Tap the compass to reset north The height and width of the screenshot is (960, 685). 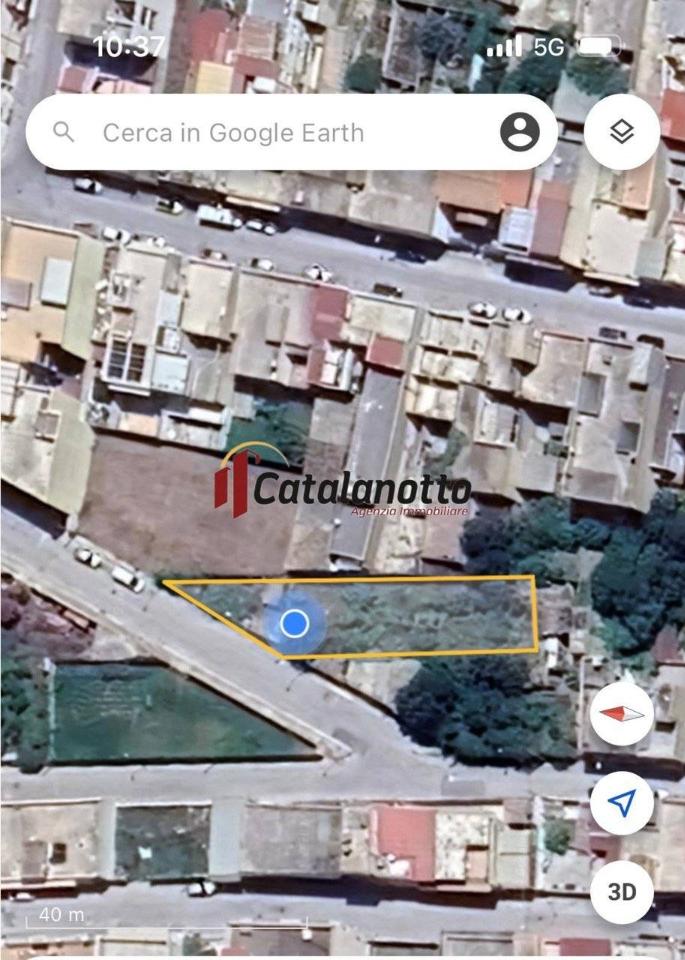[622, 714]
